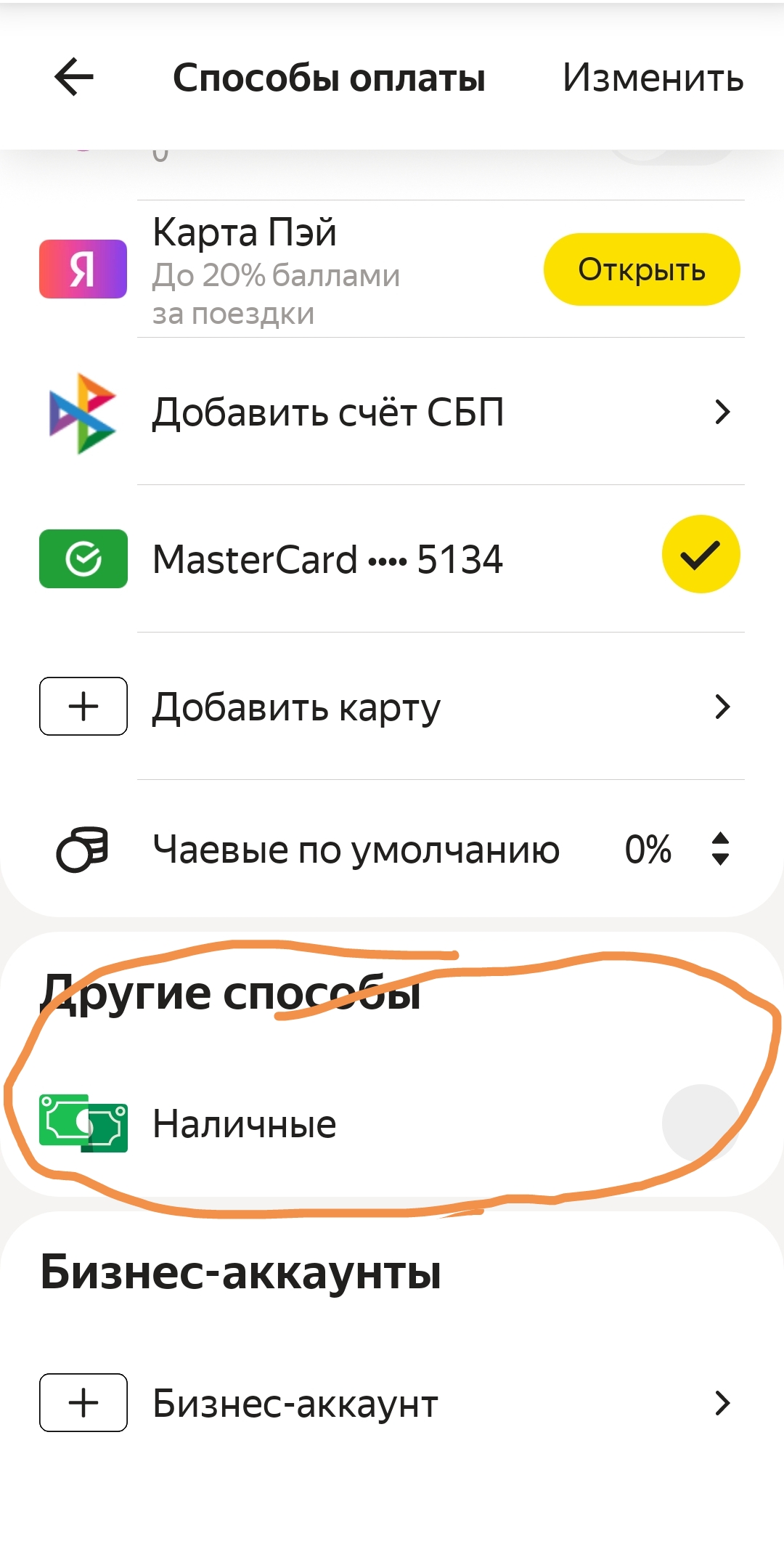Go back from payment methods
The height and width of the screenshot is (1541, 784).
click(x=74, y=77)
